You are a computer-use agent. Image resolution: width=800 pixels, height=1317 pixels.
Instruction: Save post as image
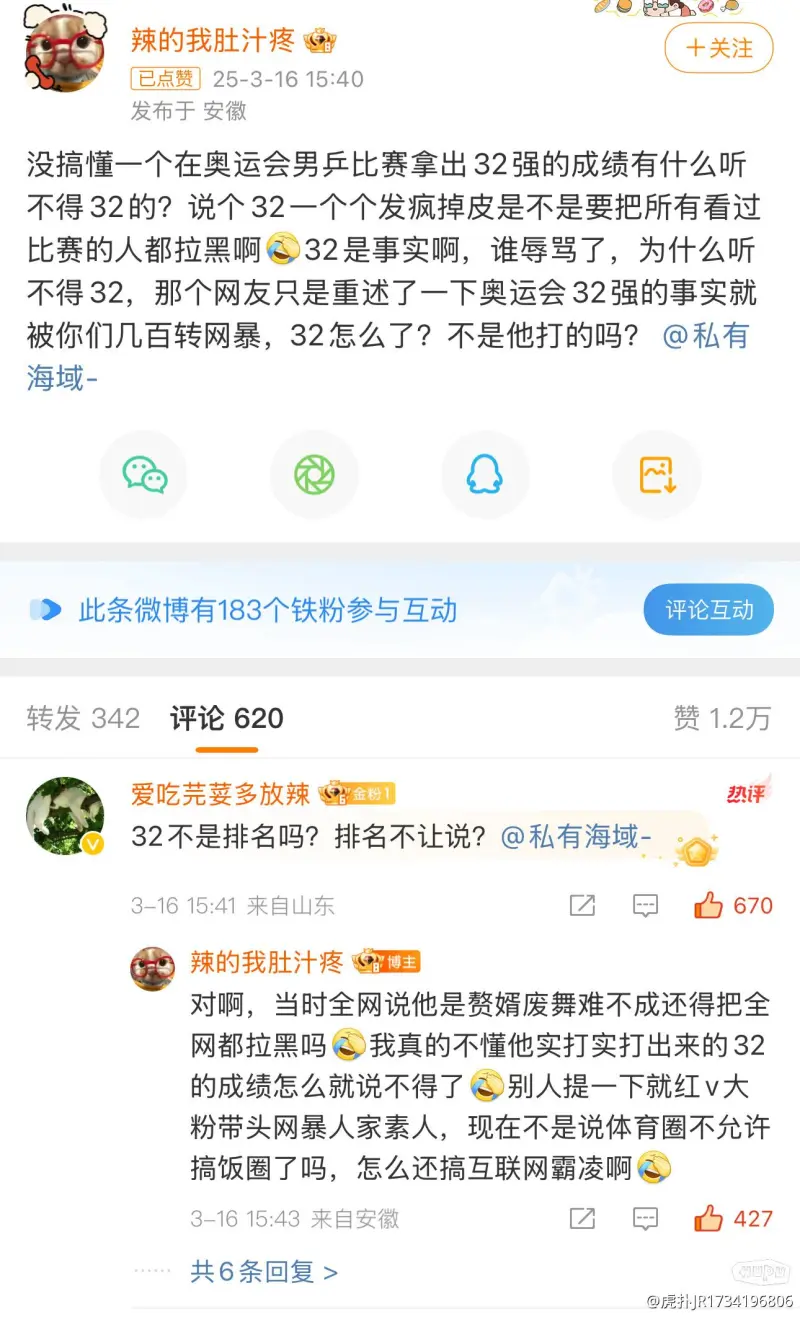coord(657,475)
